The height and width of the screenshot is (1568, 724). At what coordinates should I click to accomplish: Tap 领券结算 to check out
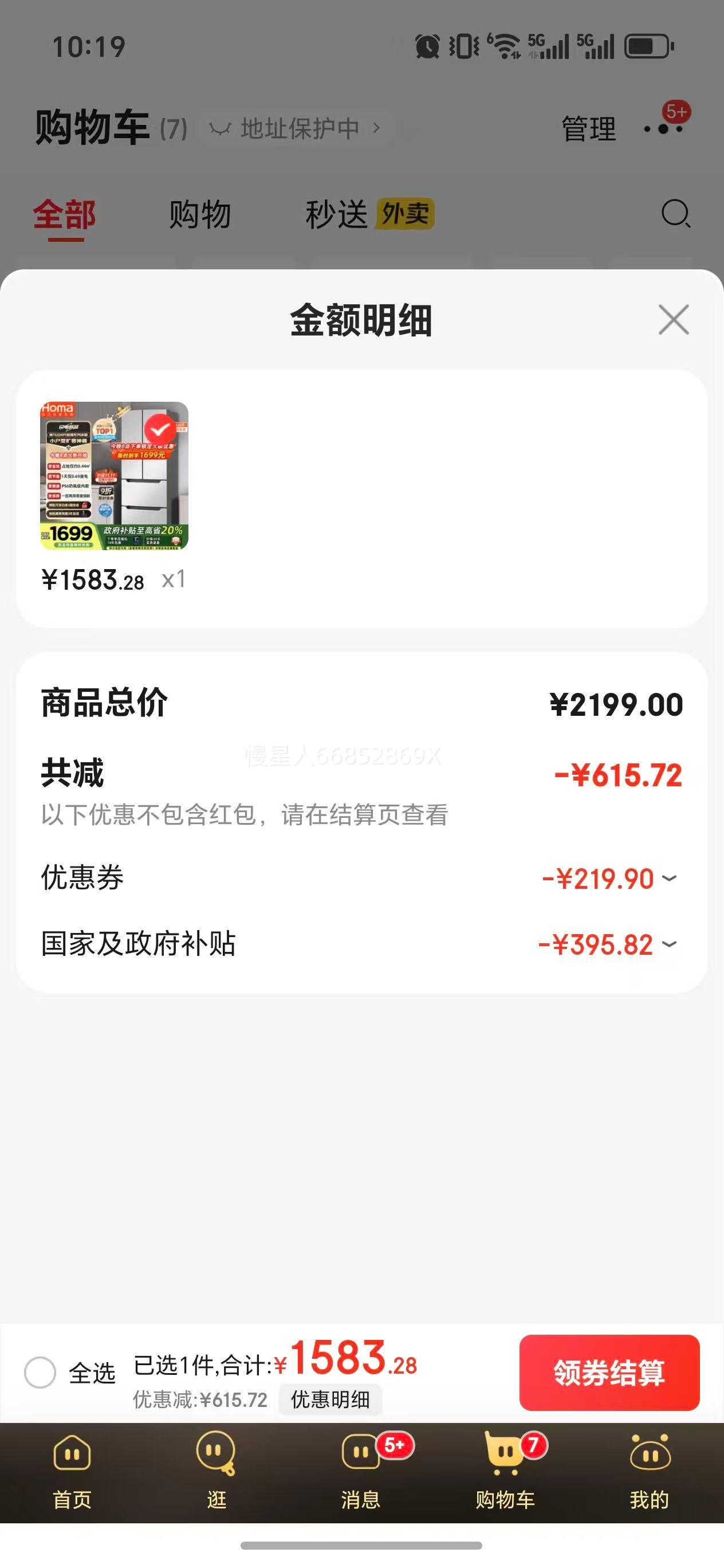tap(609, 1373)
